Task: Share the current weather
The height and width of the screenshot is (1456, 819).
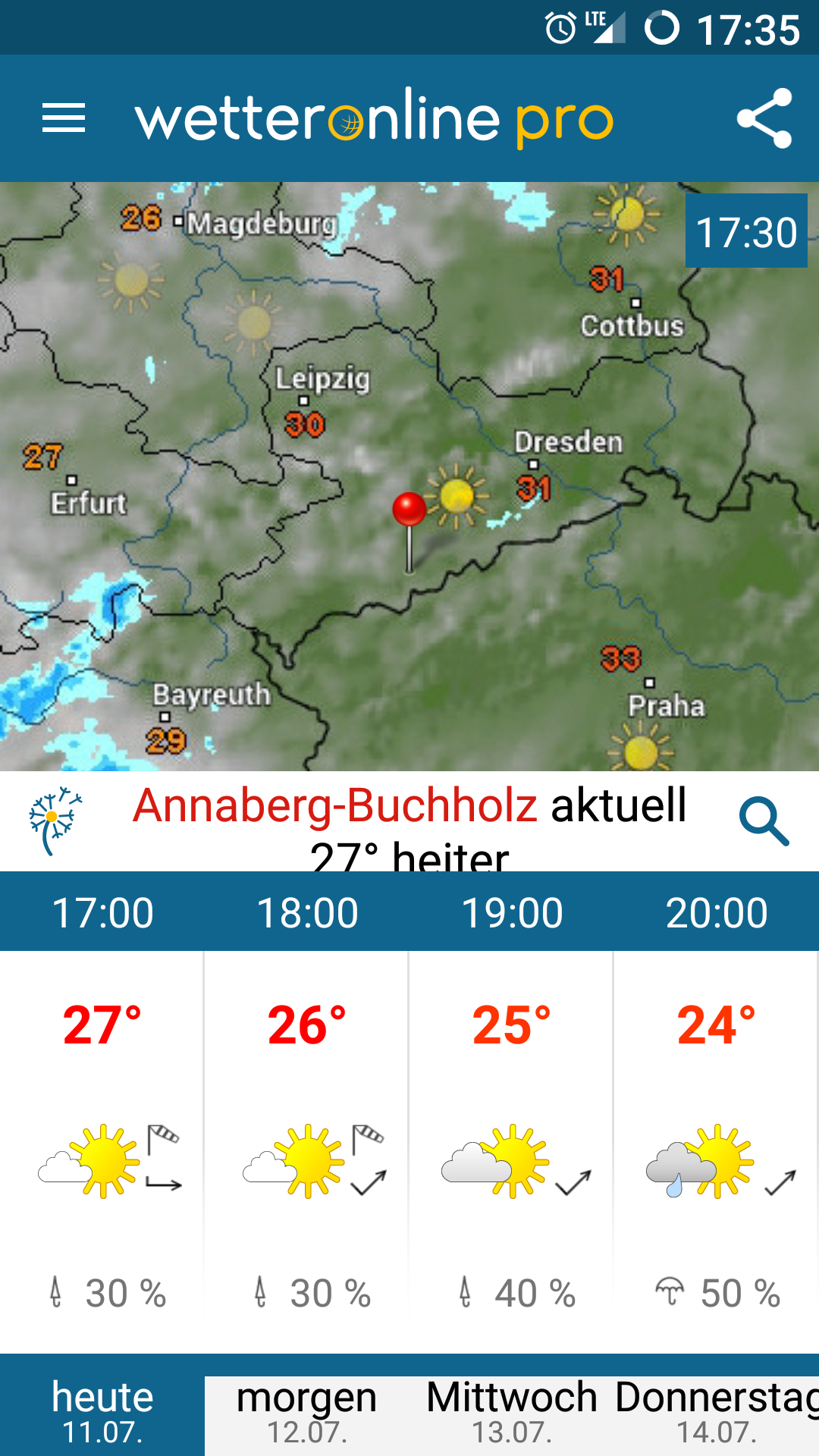Action: click(764, 118)
